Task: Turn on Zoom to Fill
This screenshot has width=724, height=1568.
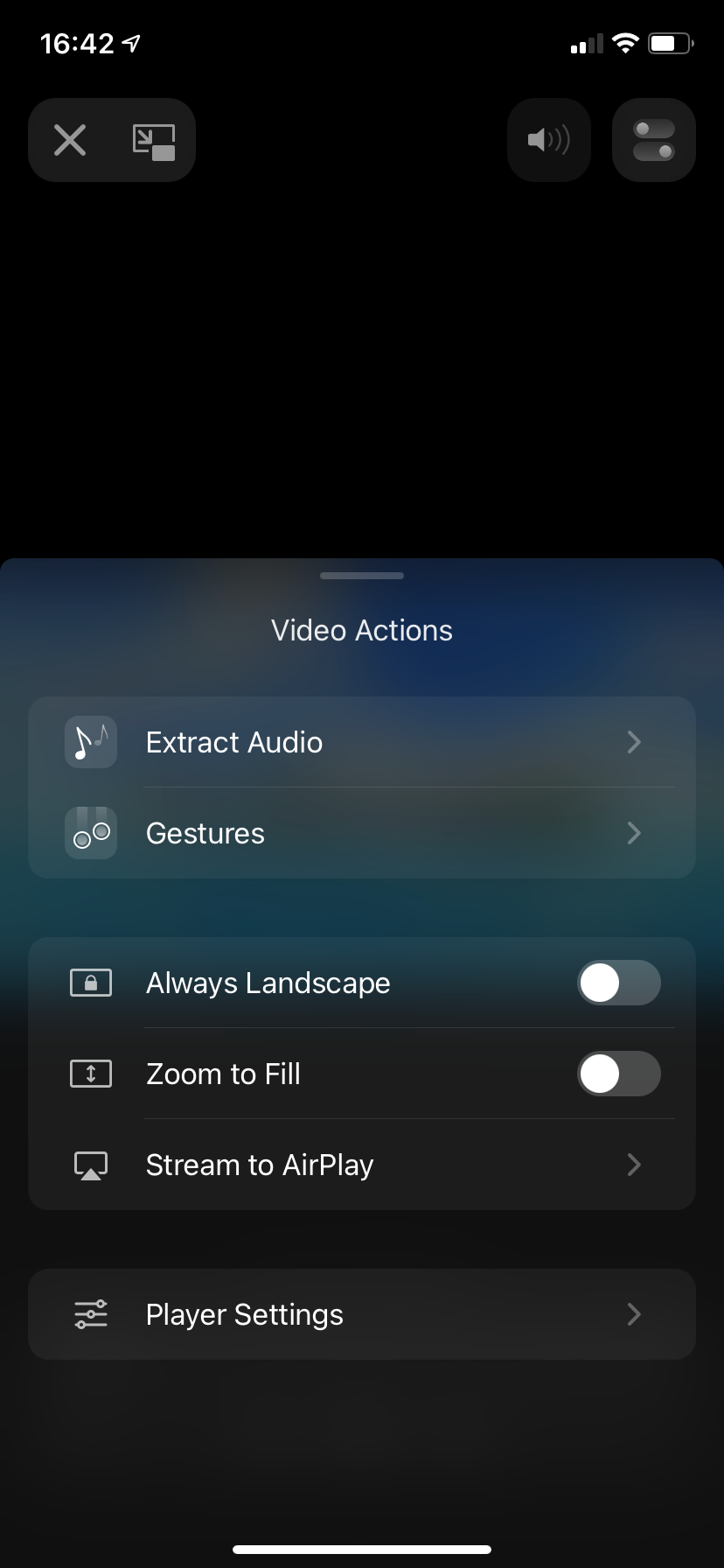Action: 618,1074
